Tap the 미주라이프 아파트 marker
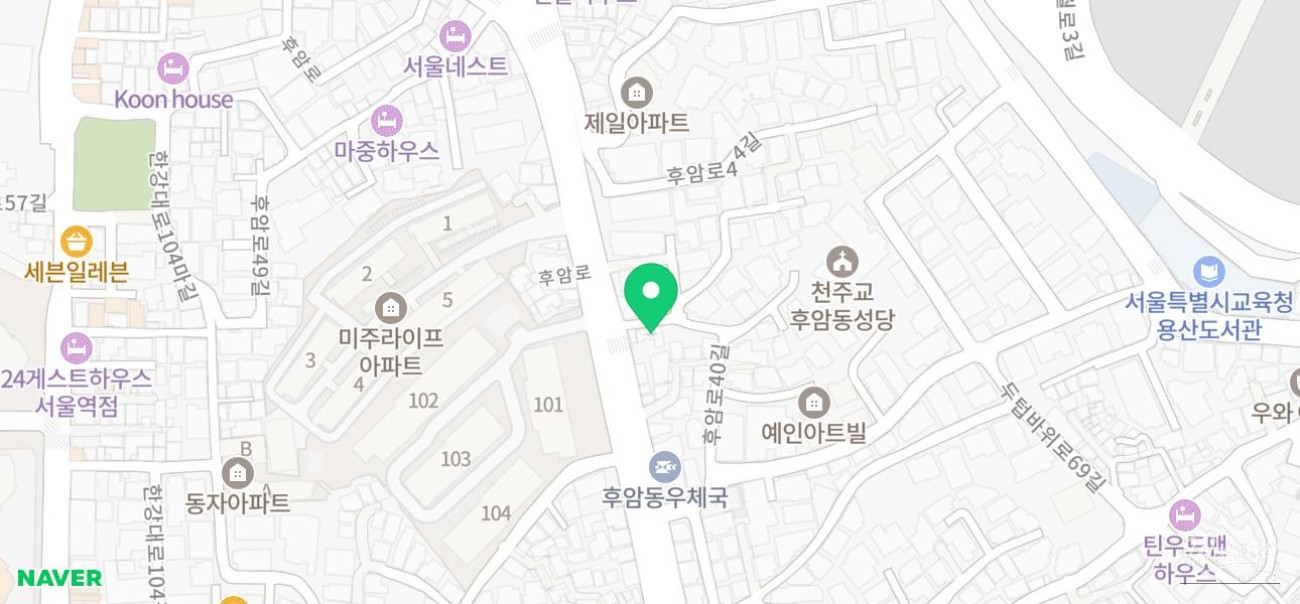The width and height of the screenshot is (1300, 604). click(x=390, y=307)
